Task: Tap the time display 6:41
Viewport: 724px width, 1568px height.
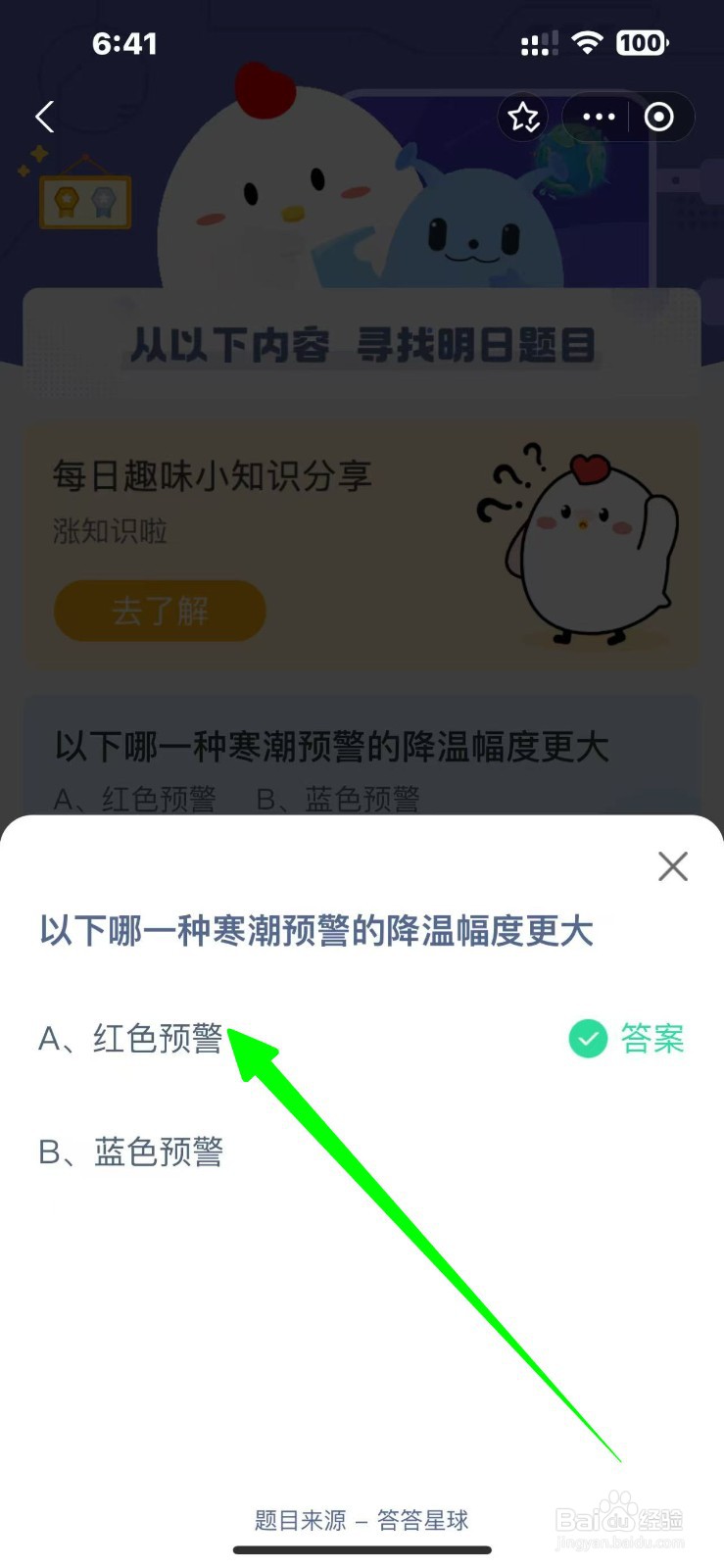Action: tap(124, 42)
